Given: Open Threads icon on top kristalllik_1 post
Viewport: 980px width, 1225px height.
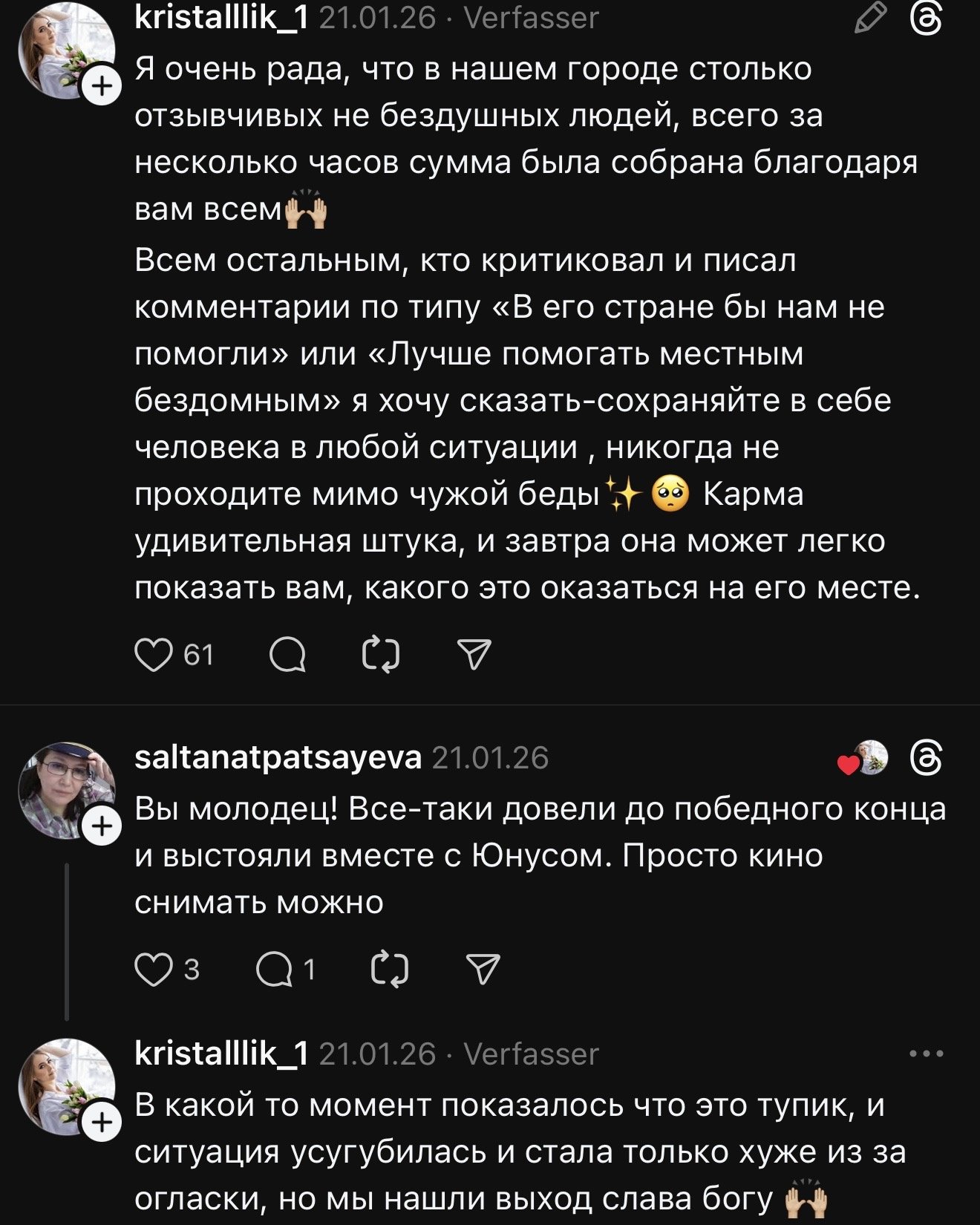Looking at the screenshot, I should 927,18.
